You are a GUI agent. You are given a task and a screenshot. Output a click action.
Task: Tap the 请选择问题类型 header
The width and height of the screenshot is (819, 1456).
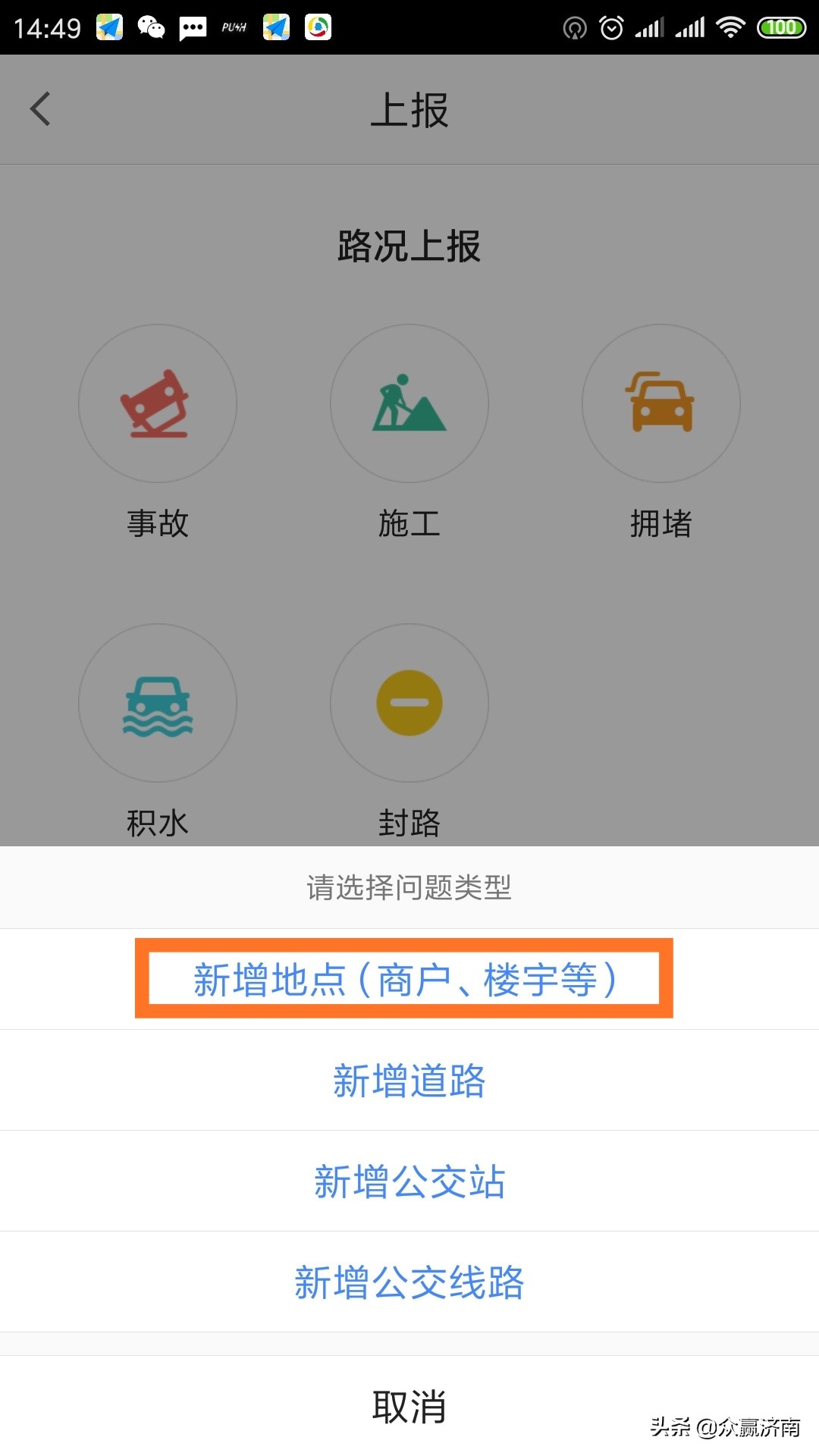click(409, 887)
